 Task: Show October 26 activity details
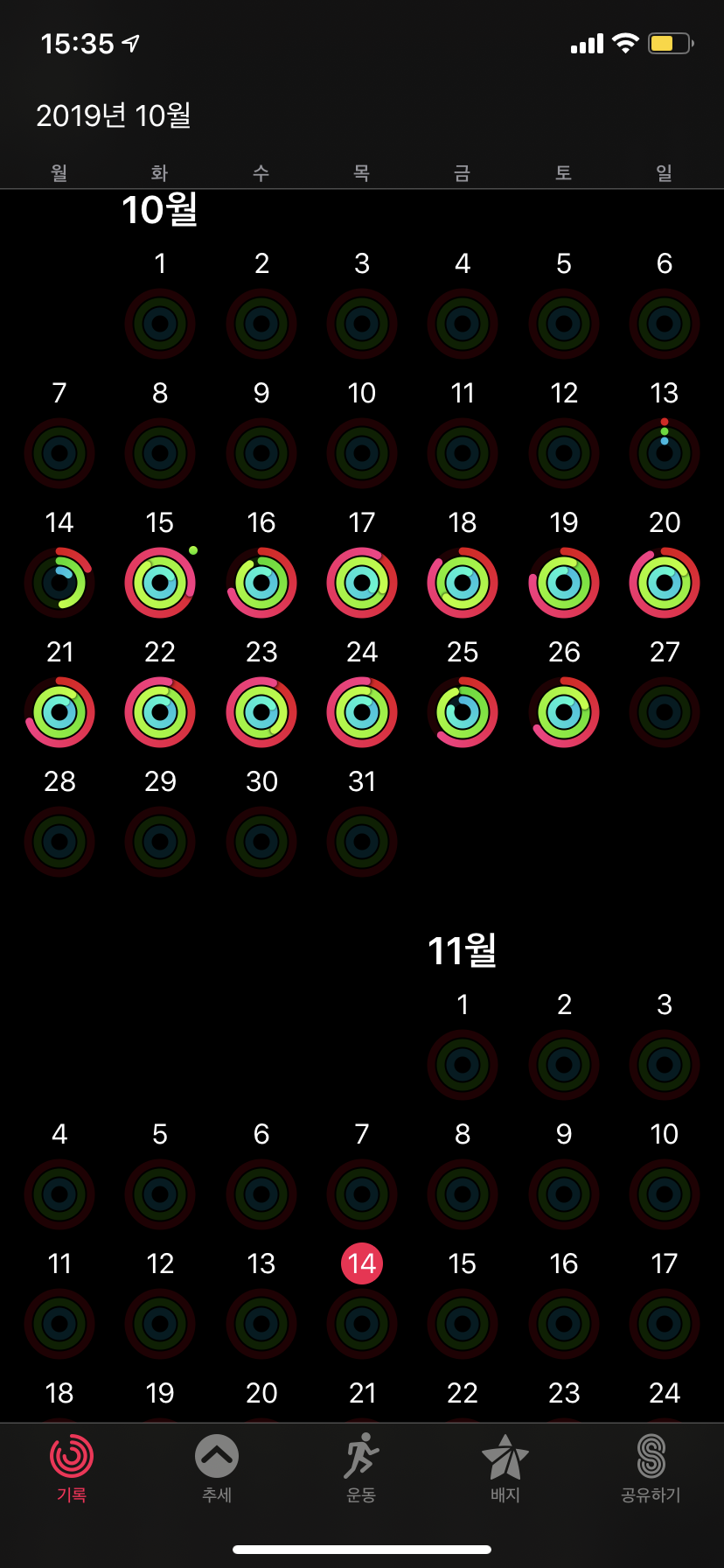[564, 712]
